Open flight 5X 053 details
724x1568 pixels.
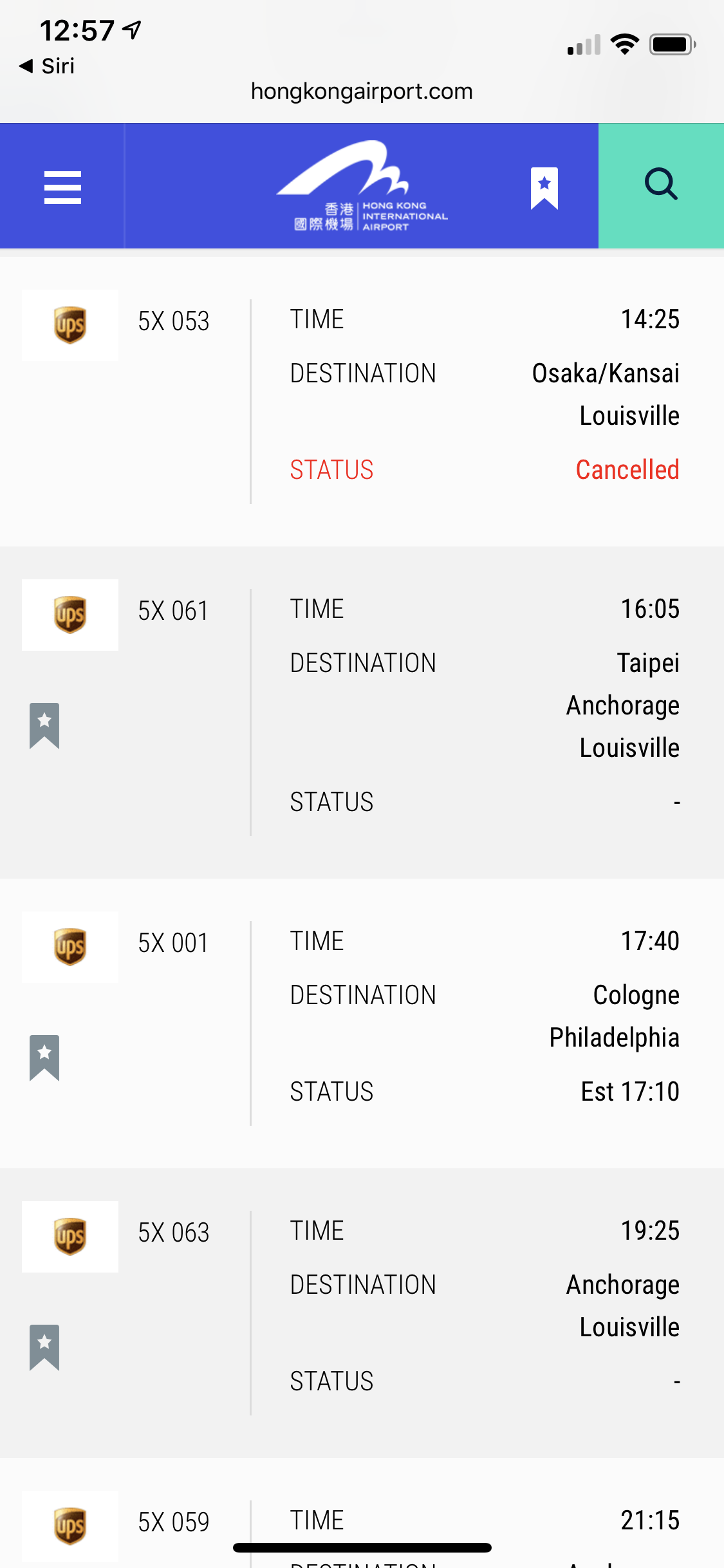pyautogui.click(x=362, y=402)
